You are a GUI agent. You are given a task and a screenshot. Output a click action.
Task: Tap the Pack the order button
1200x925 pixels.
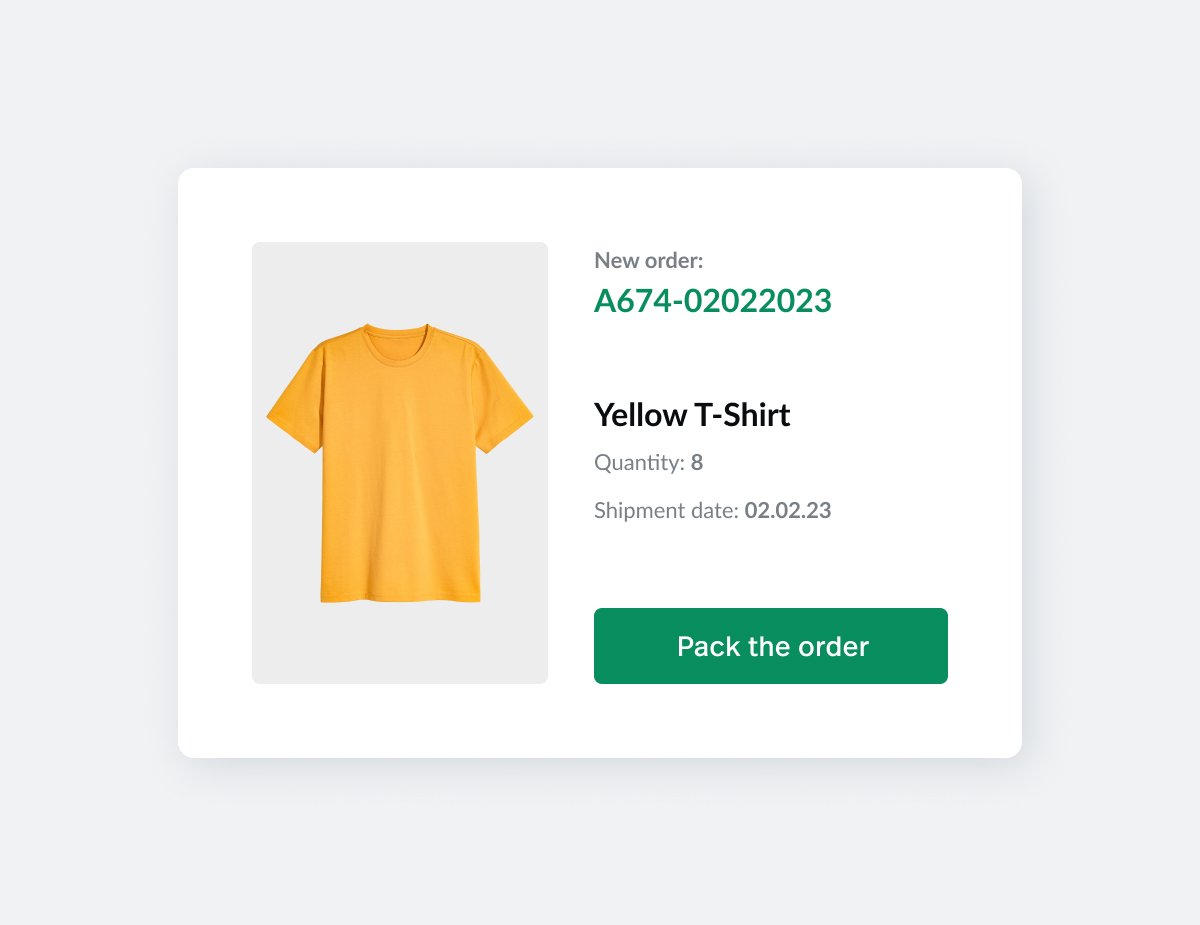tap(770, 646)
